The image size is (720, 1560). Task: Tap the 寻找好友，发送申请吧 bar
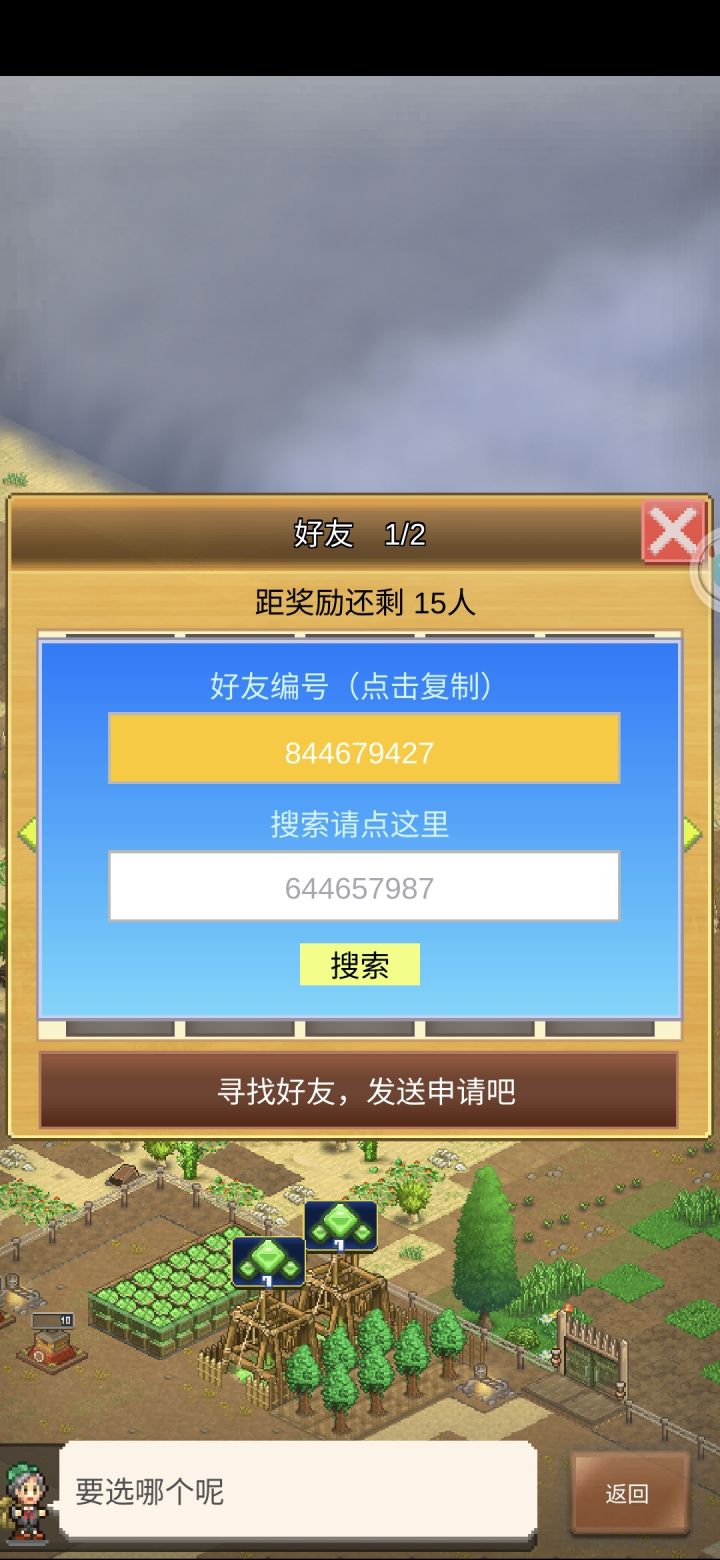click(360, 1092)
